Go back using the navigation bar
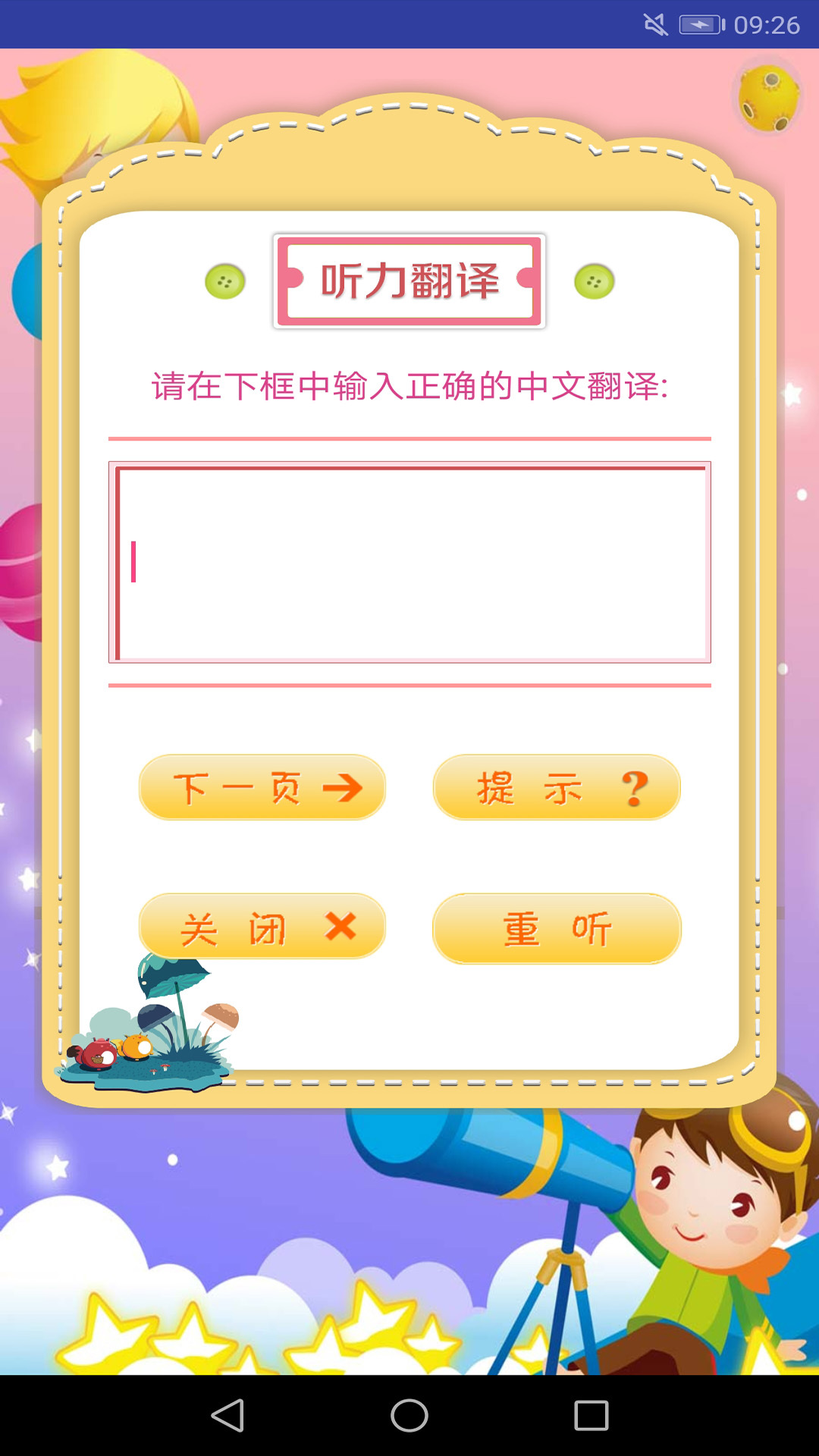Image resolution: width=819 pixels, height=1456 pixels. tap(227, 1415)
